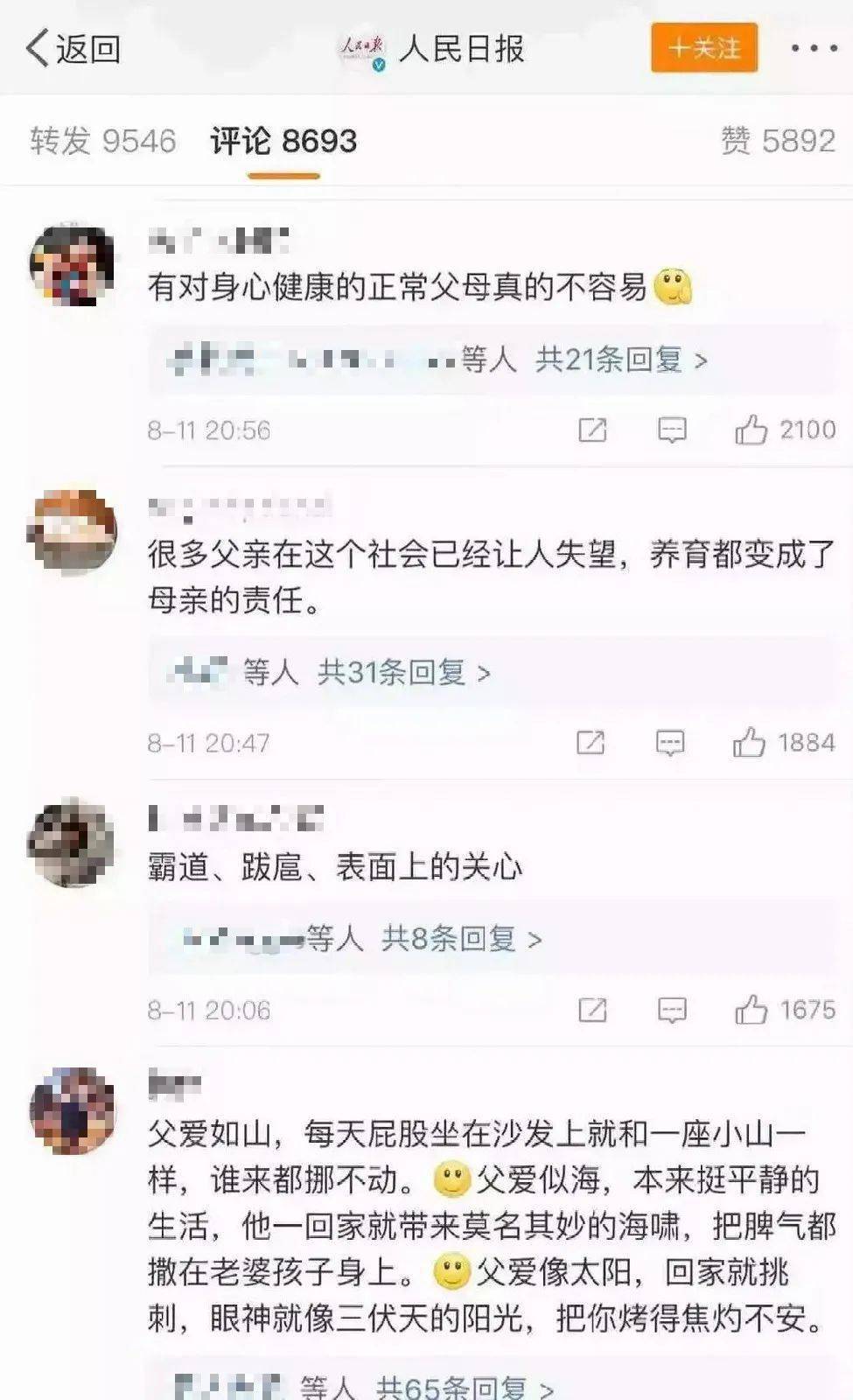This screenshot has width=853, height=1400.
Task: Open the 共8条回复 replies
Action: [461, 939]
